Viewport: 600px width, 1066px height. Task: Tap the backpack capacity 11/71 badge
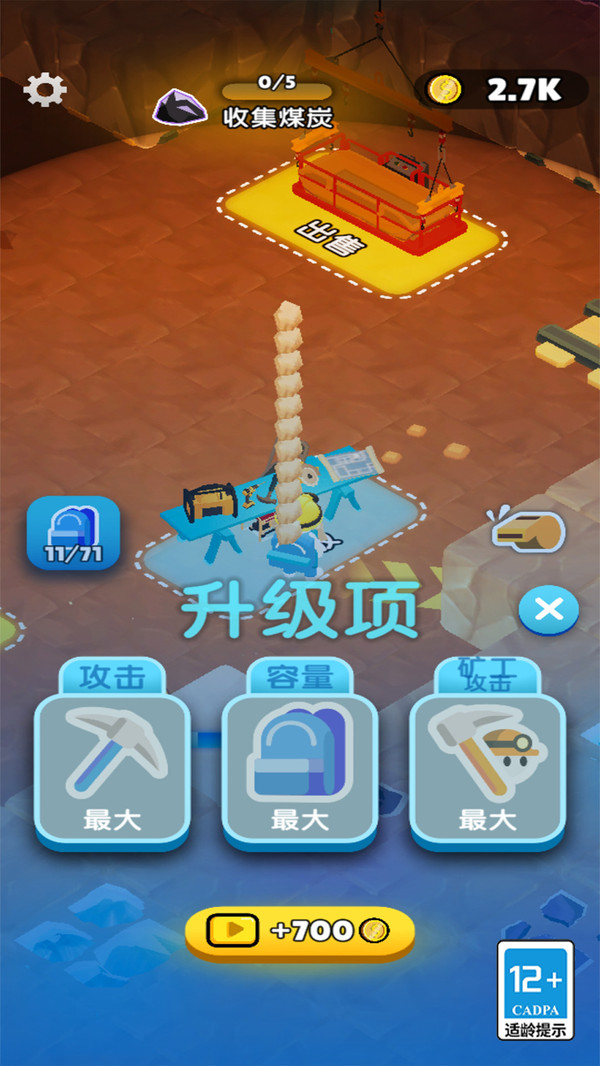[73, 532]
